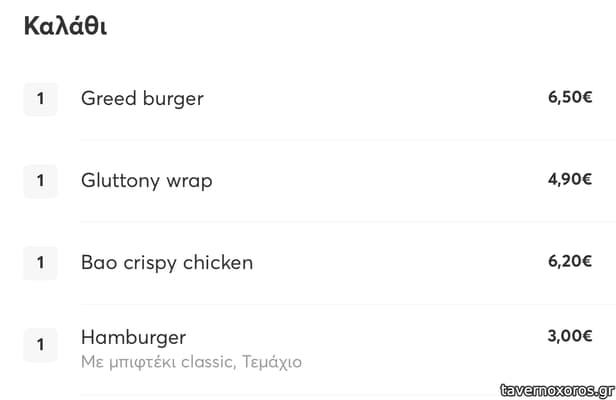Change quantity of Gluttony wrap

tap(40, 181)
